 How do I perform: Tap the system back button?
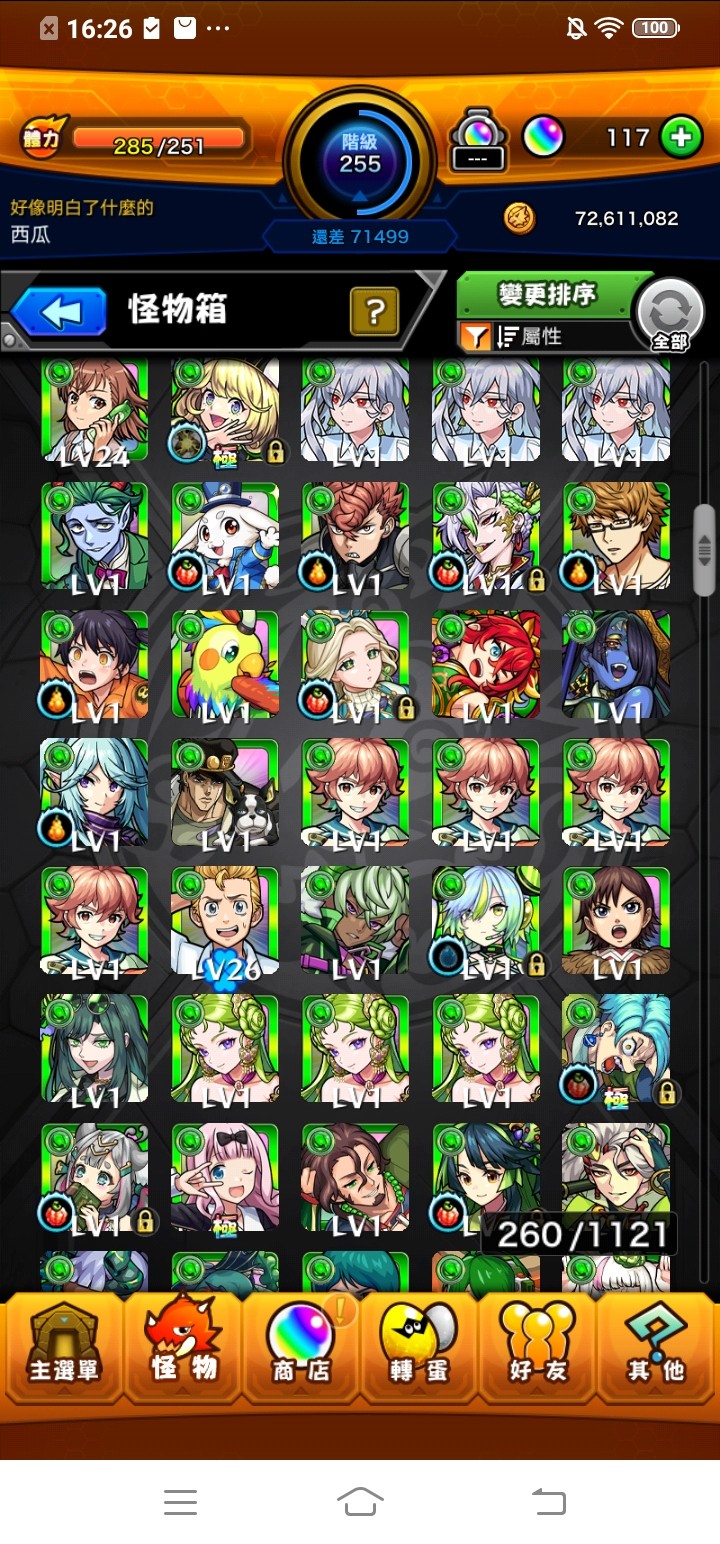click(547, 1501)
